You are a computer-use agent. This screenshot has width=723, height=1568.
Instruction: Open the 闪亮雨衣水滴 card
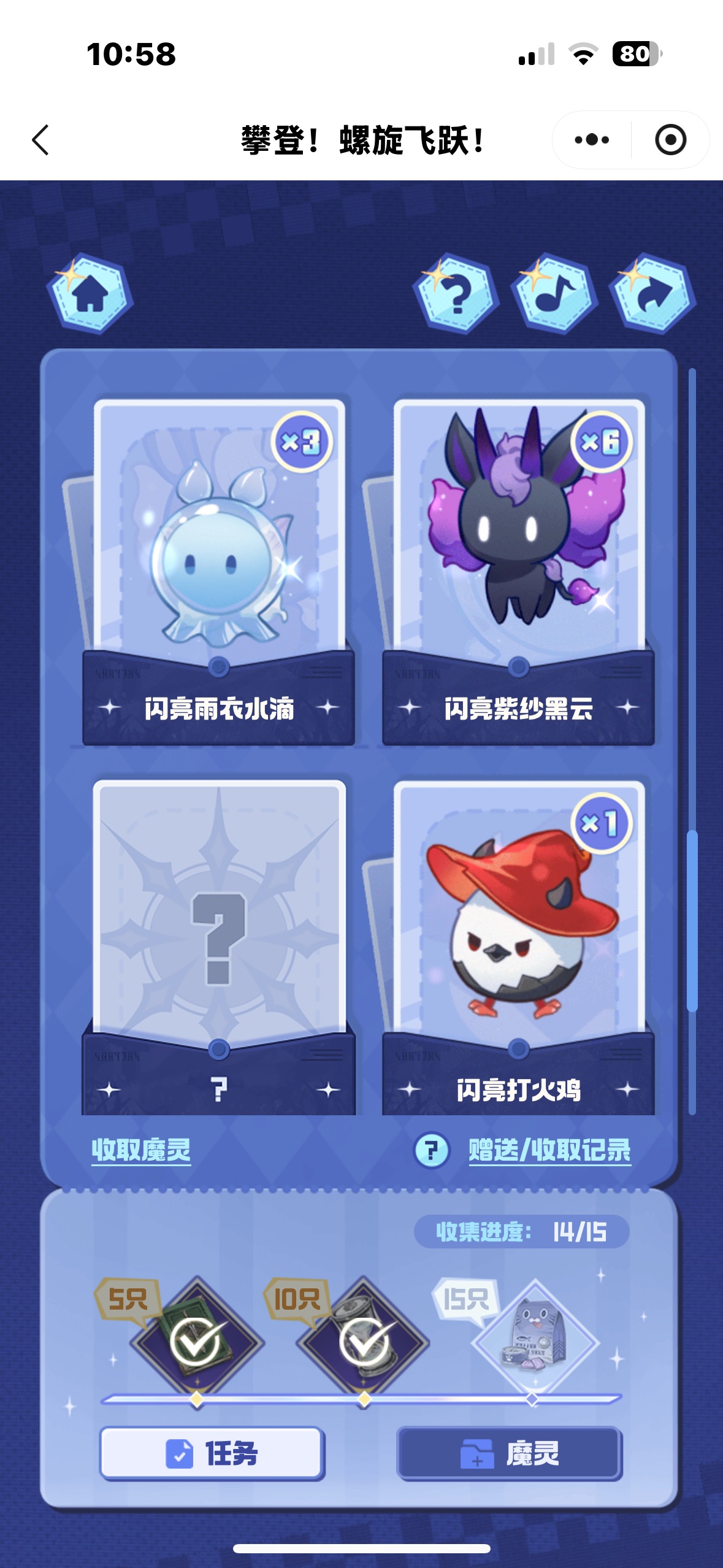click(x=219, y=552)
